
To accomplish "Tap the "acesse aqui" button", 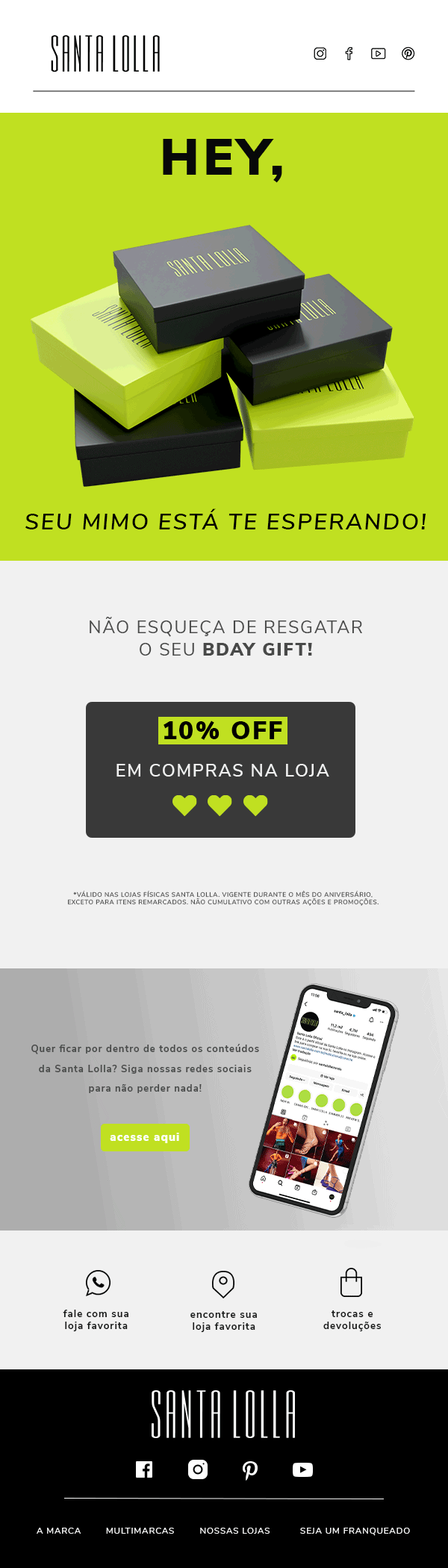I will 145,1137.
